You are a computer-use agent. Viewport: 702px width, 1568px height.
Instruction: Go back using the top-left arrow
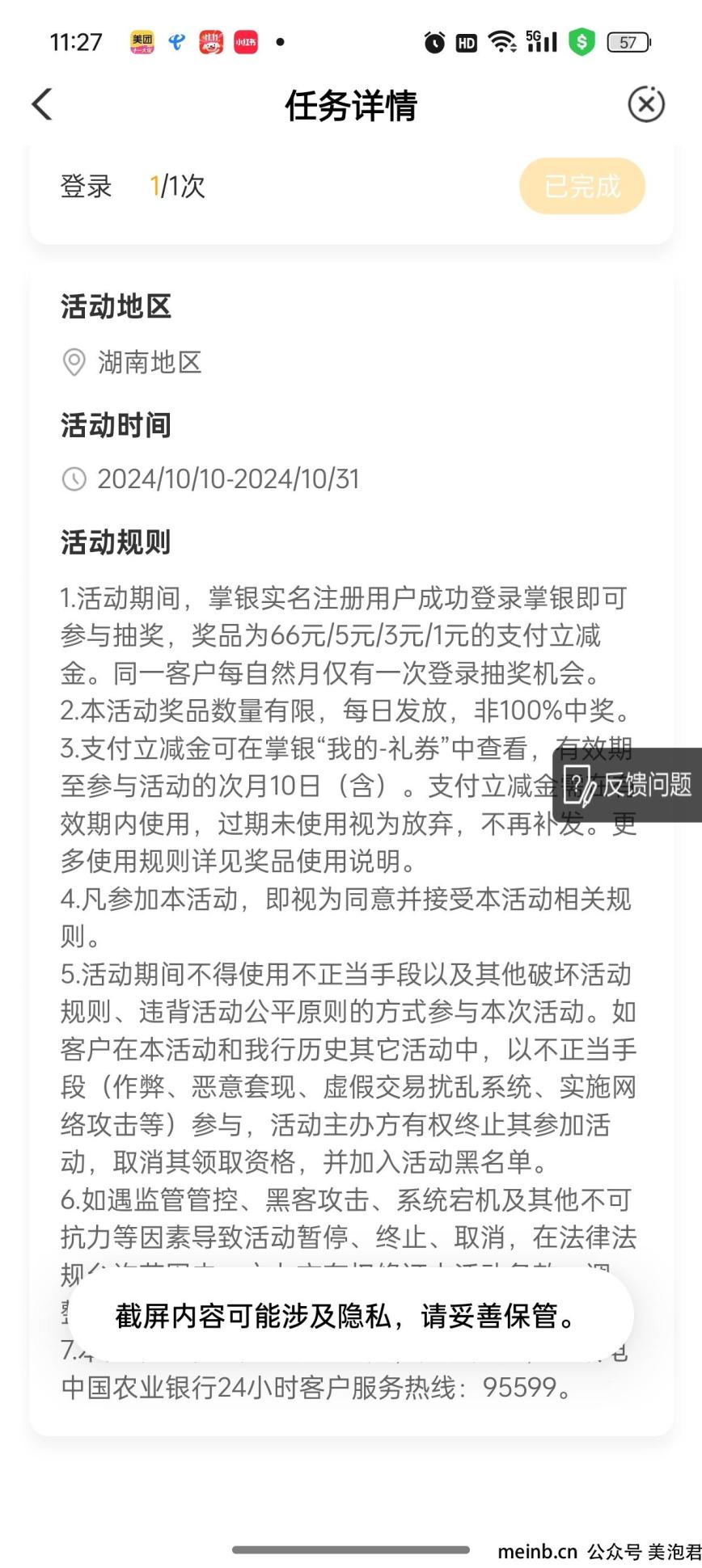pyautogui.click(x=42, y=105)
